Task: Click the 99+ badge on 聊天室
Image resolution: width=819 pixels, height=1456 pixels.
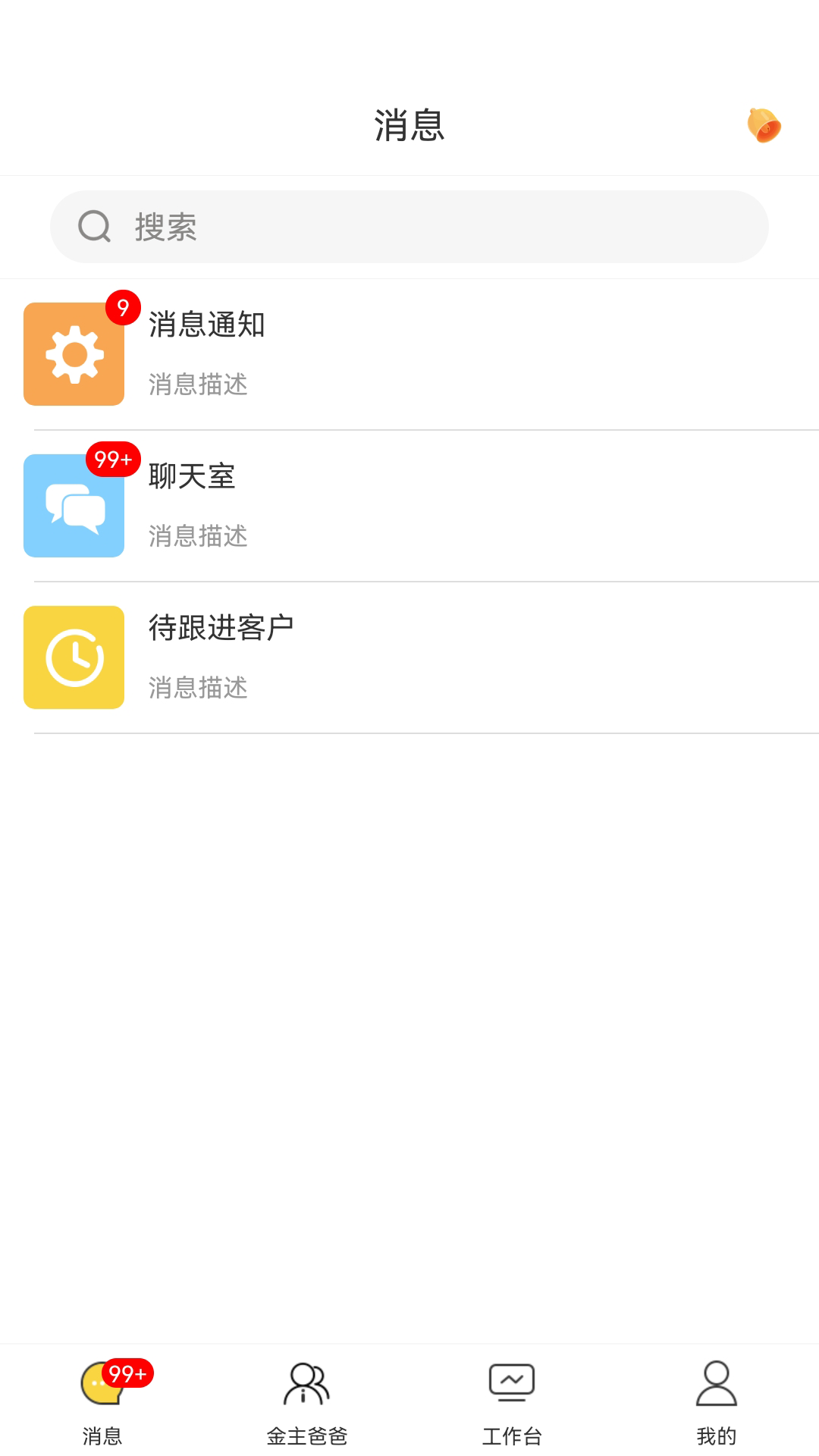Action: 112,460
